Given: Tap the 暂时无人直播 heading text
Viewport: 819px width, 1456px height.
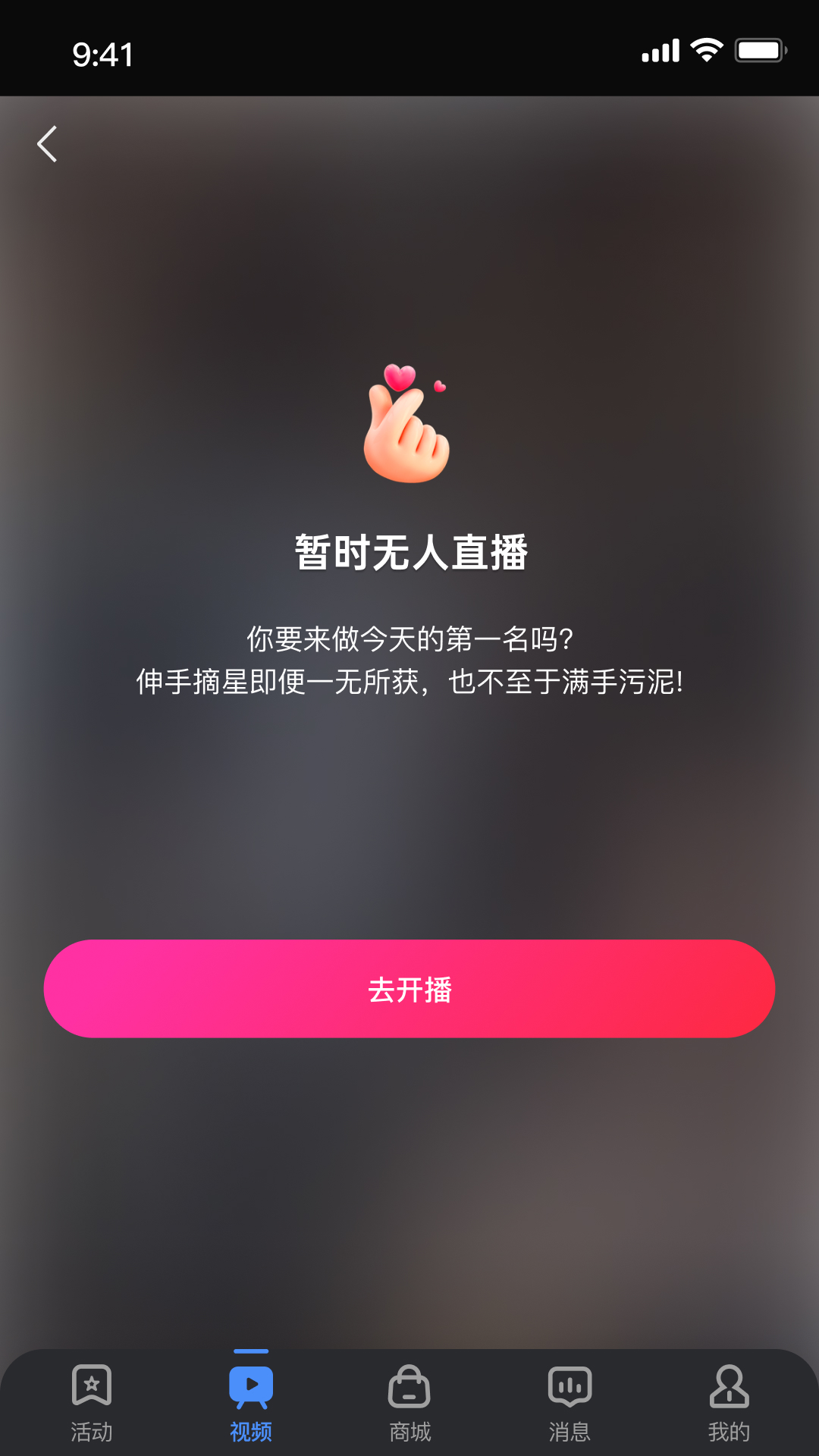Looking at the screenshot, I should click(x=409, y=552).
